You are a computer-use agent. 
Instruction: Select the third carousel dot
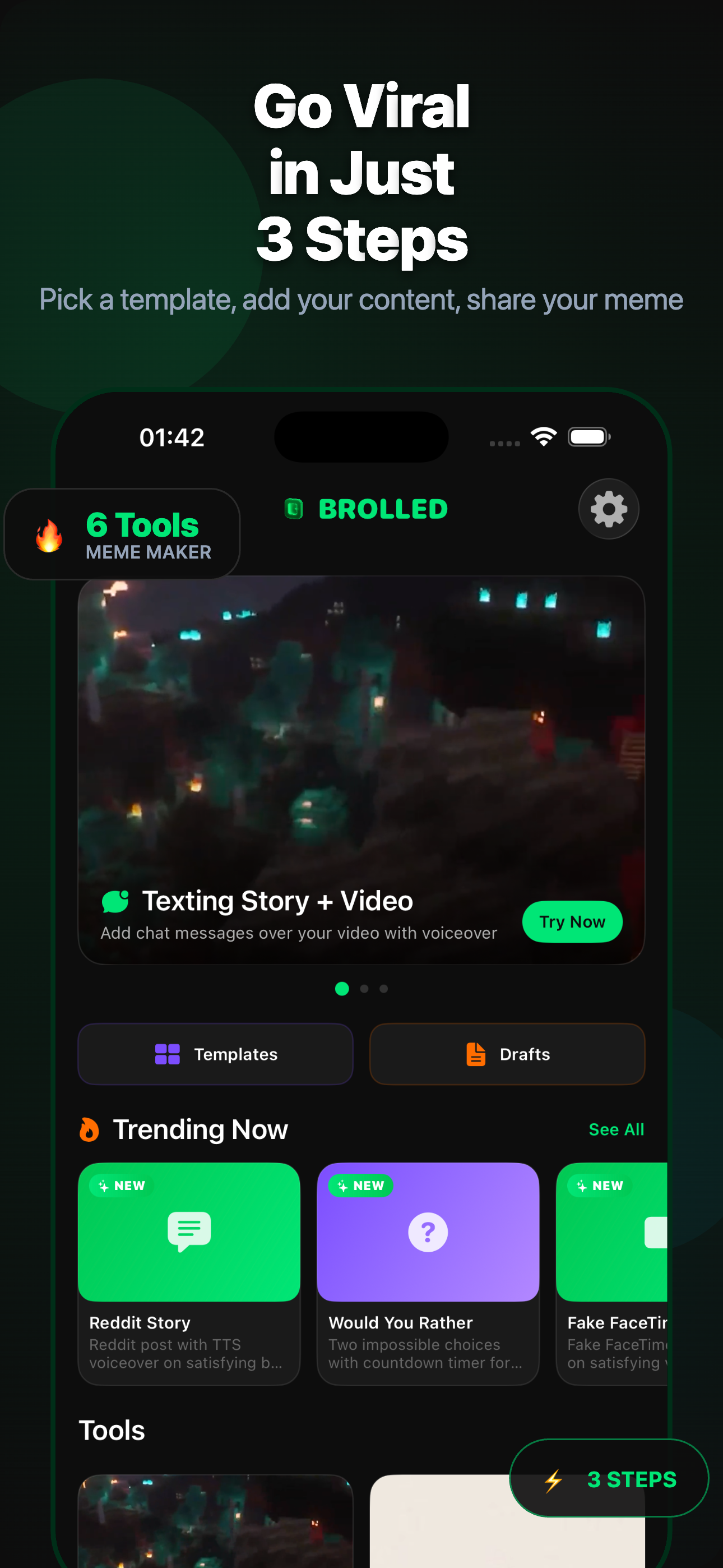383,989
